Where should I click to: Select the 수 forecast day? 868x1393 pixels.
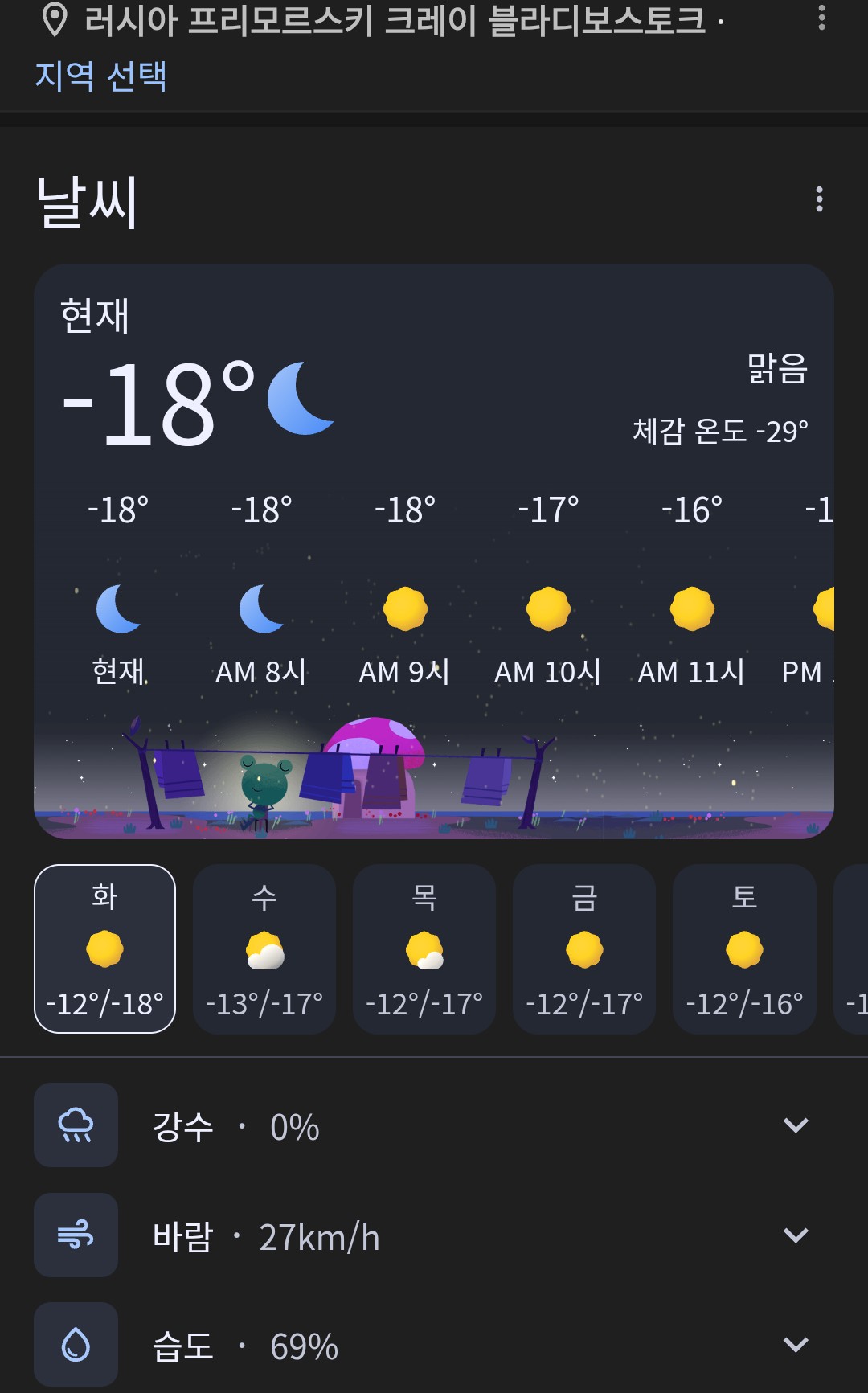point(264,948)
